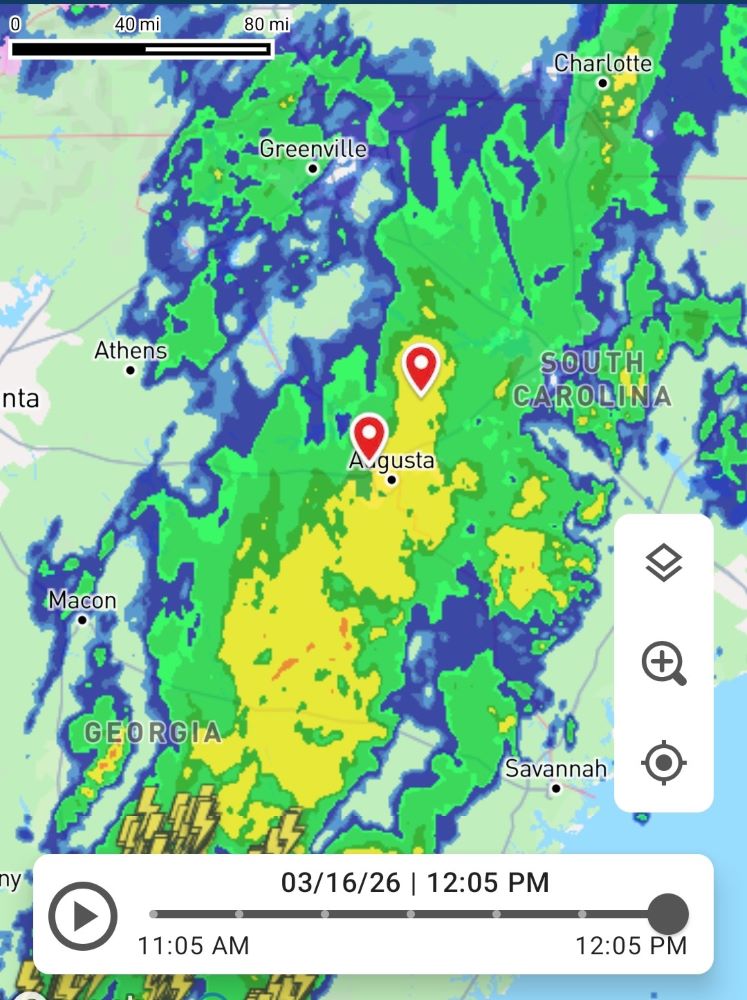The width and height of the screenshot is (747, 1000).
Task: Play the radar animation
Action: pos(83,915)
